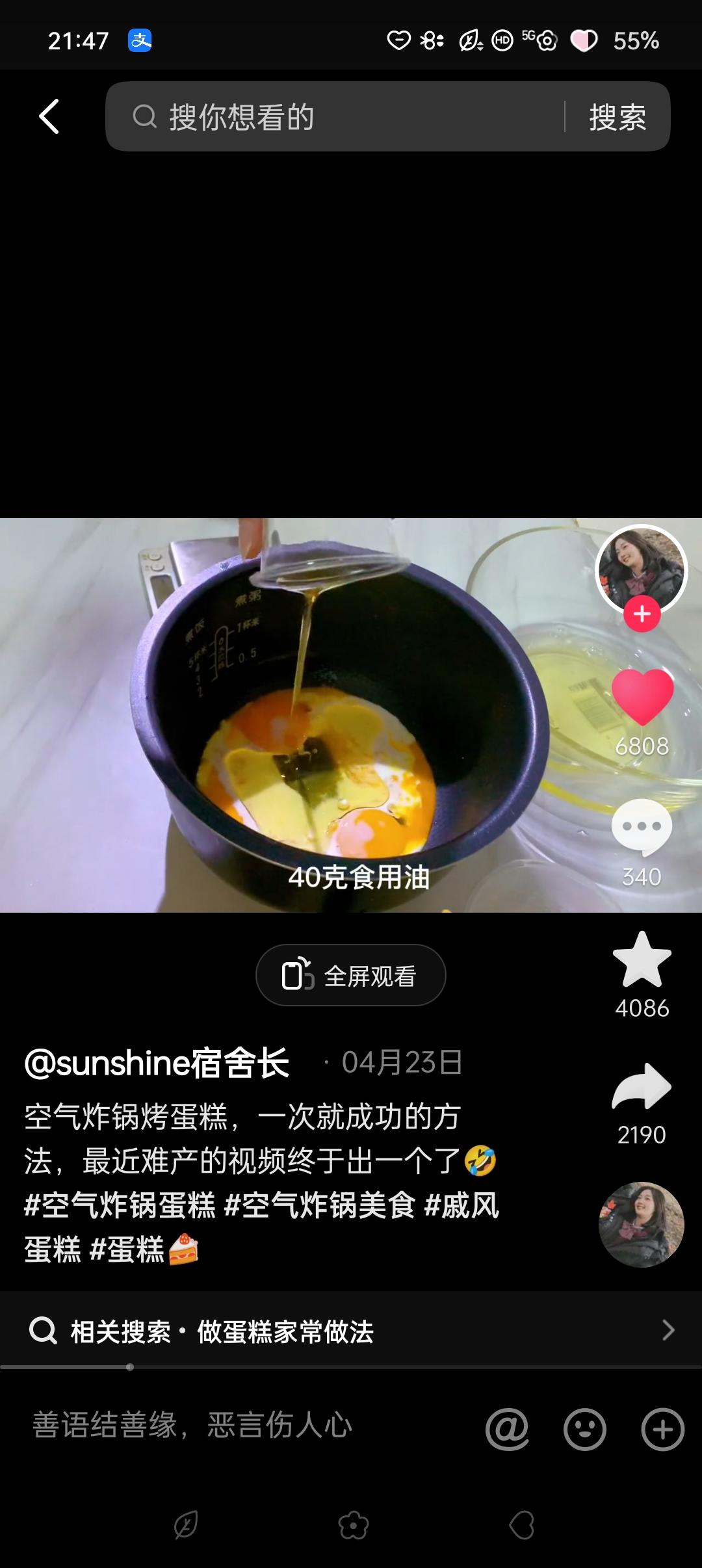Screen dimensions: 702x1568
Task: Tap the rotating creator avatar at bottom right
Action: click(x=642, y=1225)
